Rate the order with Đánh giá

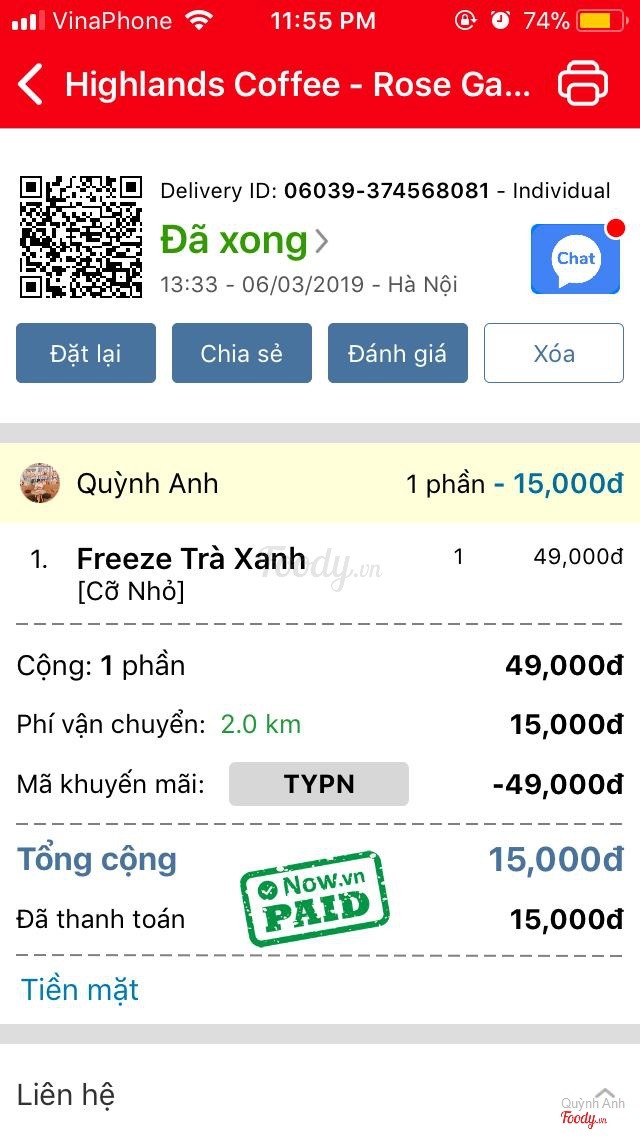pyautogui.click(x=397, y=353)
